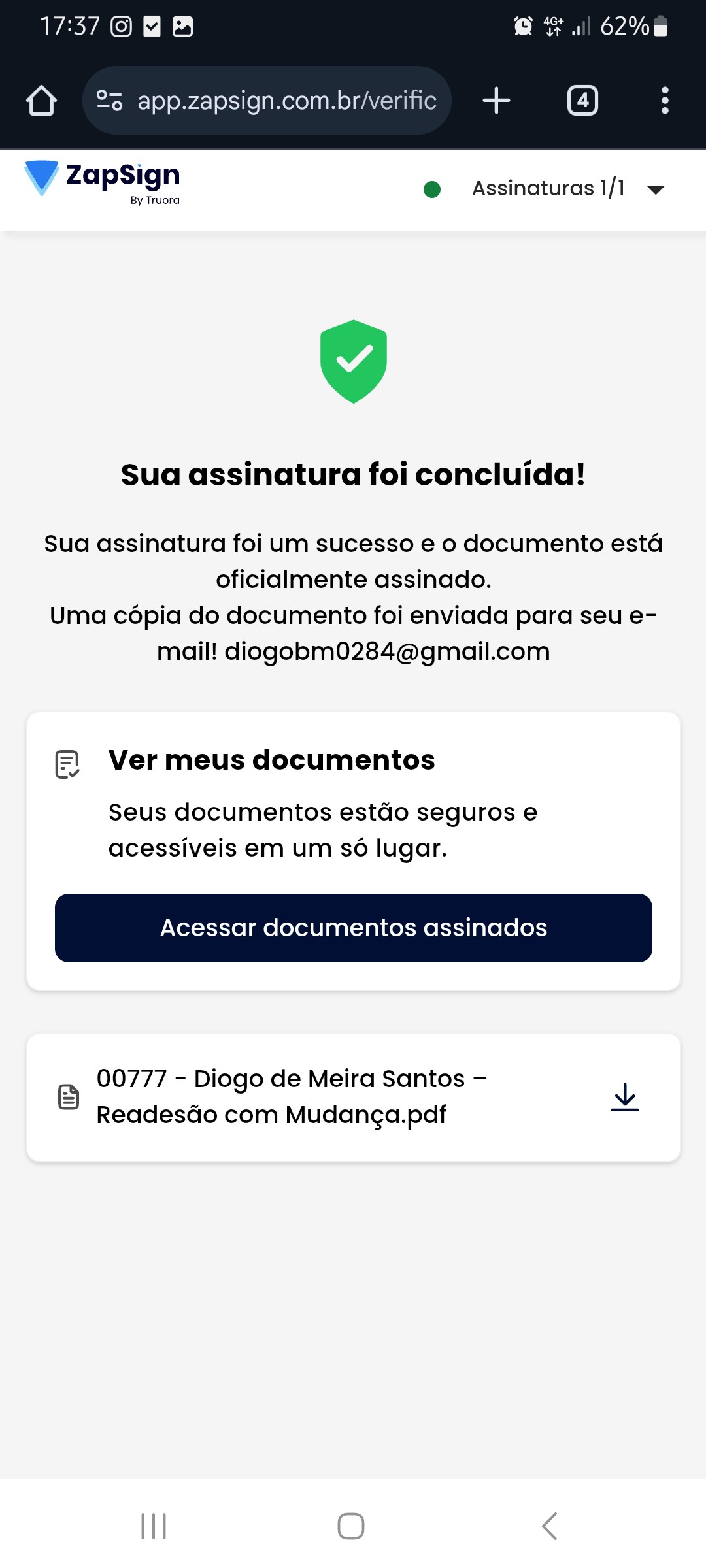Show recent apps from the navigation bar
This screenshot has width=706, height=1568.
154,1526
